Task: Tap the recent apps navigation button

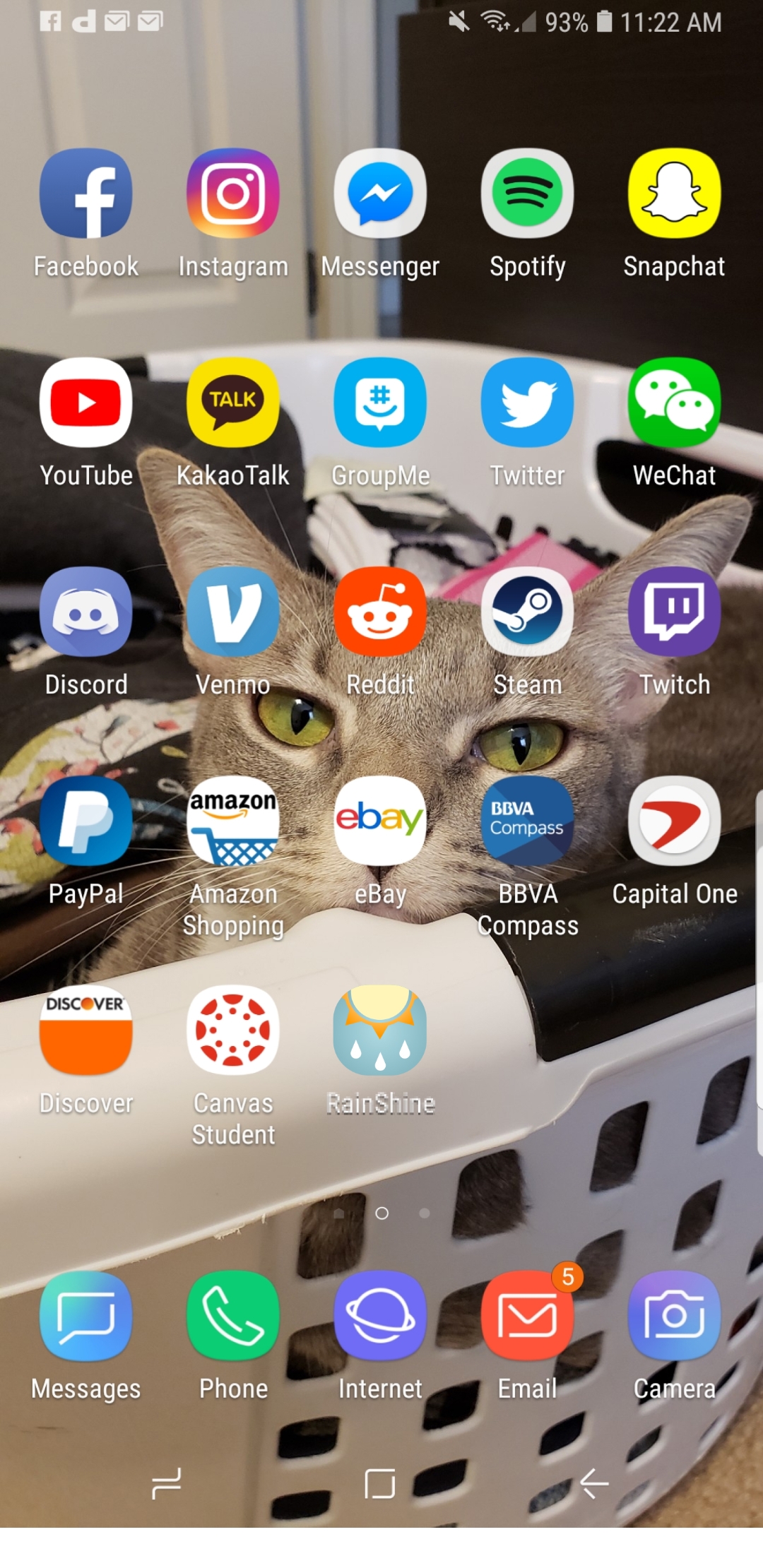Action: [x=167, y=1483]
